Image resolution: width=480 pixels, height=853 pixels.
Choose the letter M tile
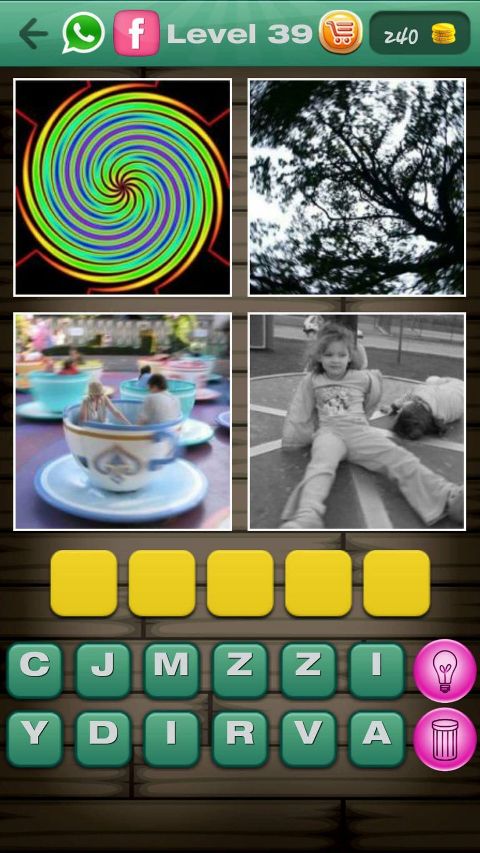(171, 670)
